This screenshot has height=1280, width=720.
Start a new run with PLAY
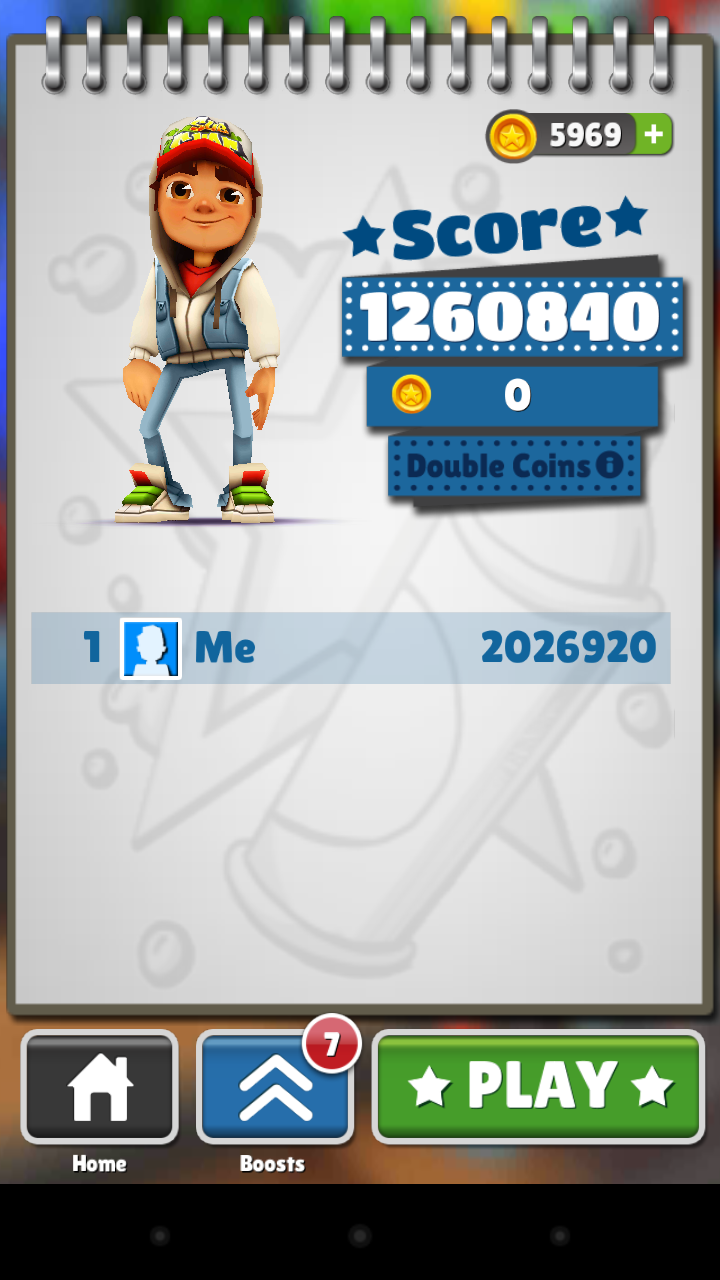[x=539, y=1086]
